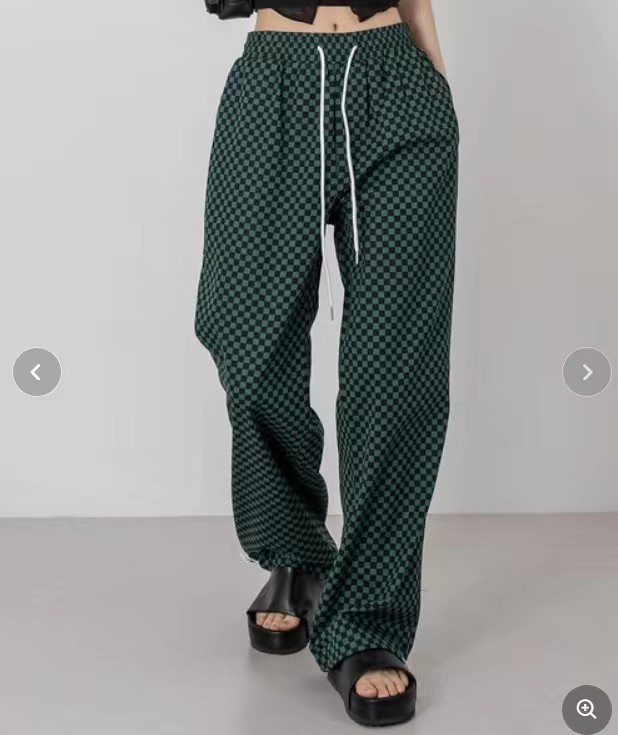The image size is (618, 735).
Task: Zoom in with the magnifier icon
Action: [x=587, y=709]
